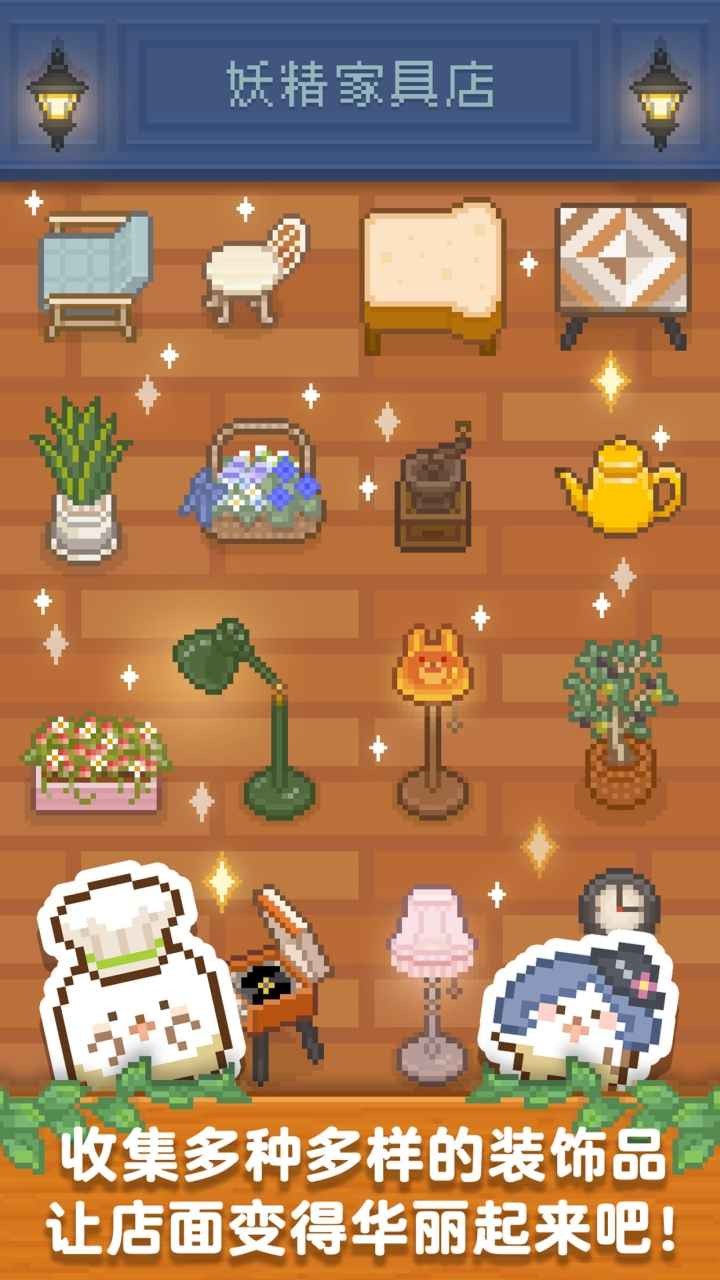Select the bread-shaped sofa item
Image resolution: width=720 pixels, height=1280 pixels.
[430, 270]
